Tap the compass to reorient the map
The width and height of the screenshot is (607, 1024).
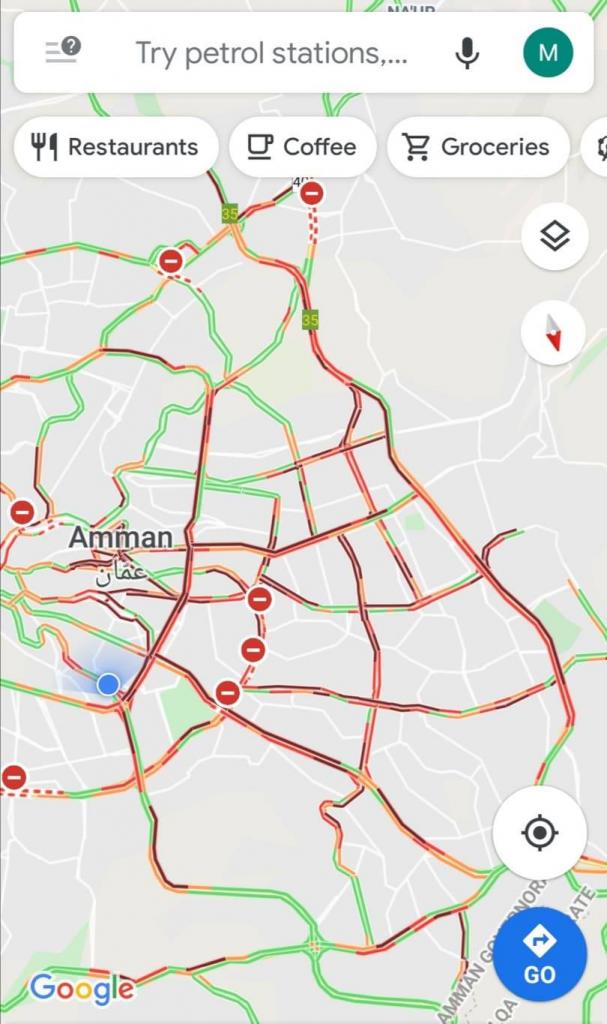pyautogui.click(x=553, y=332)
